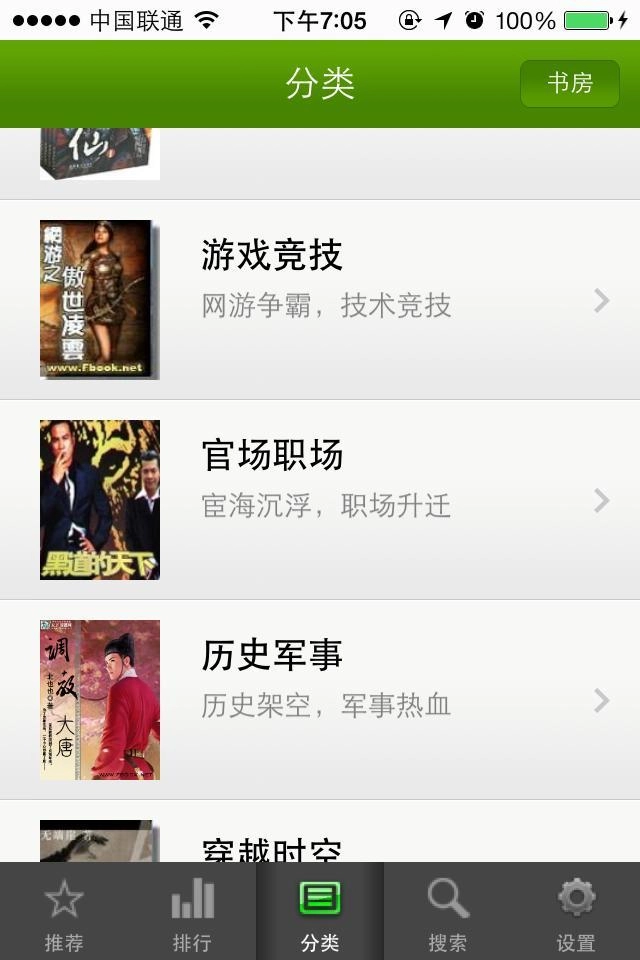Screen dimensions: 640x960
Task: Open the 游戏竞技 category
Action: [x=320, y=300]
